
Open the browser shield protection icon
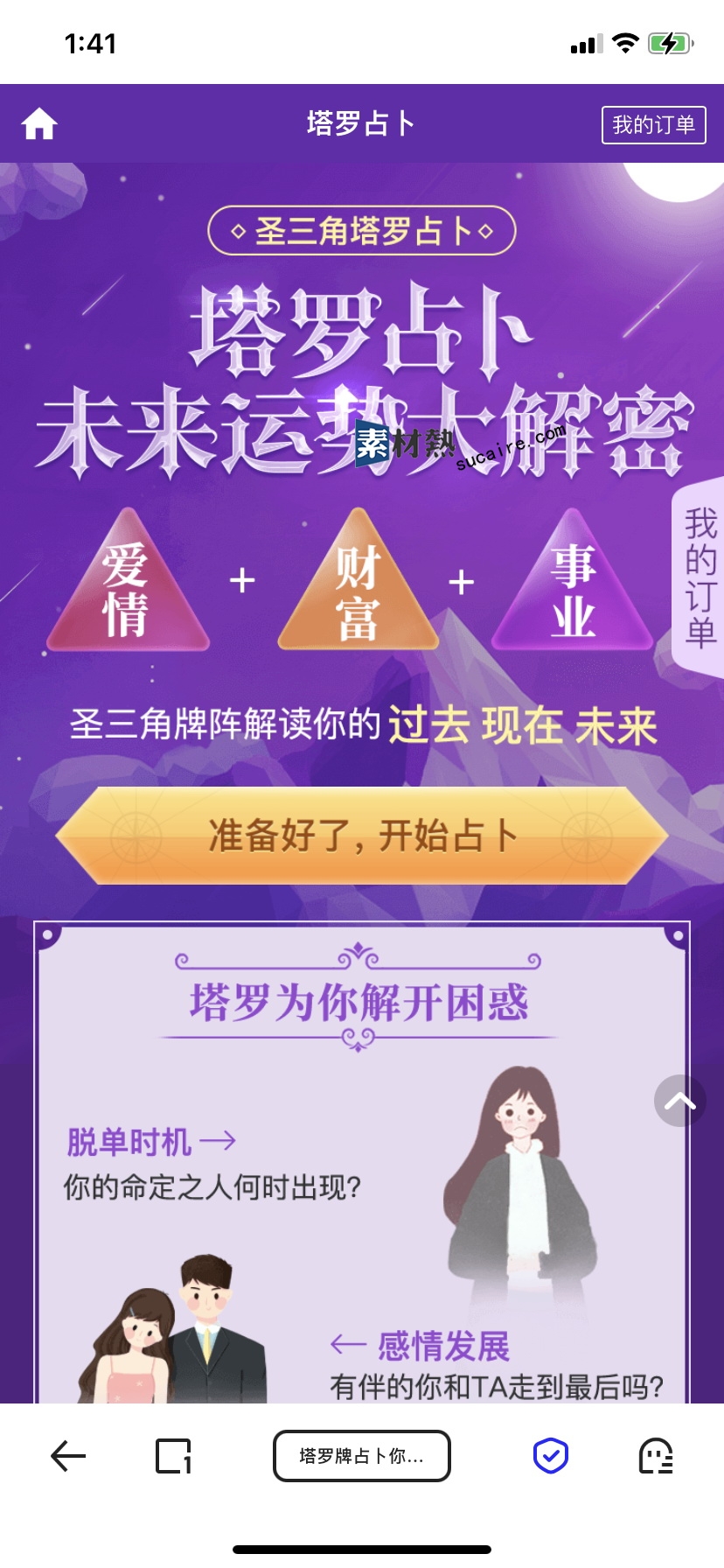[551, 1456]
